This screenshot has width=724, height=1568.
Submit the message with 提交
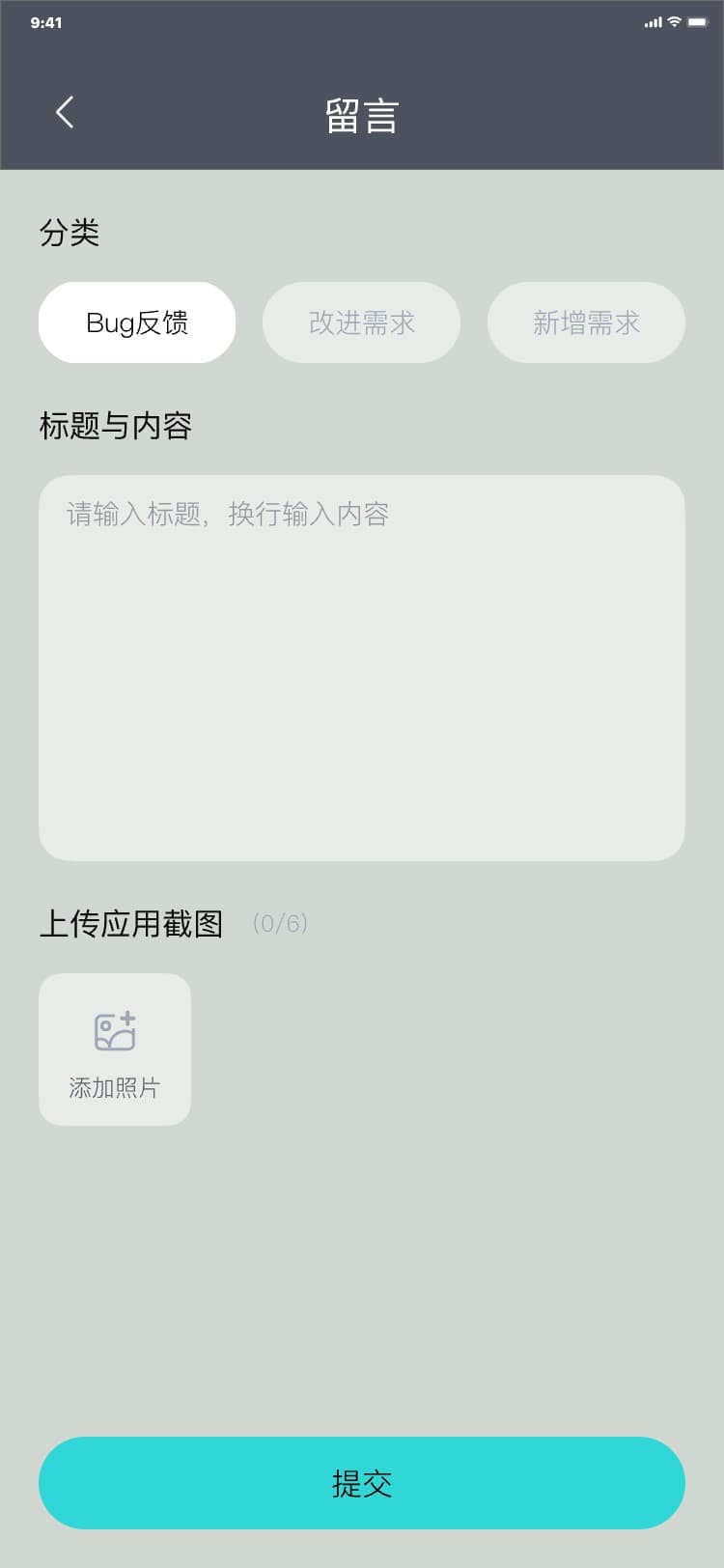click(x=361, y=1483)
